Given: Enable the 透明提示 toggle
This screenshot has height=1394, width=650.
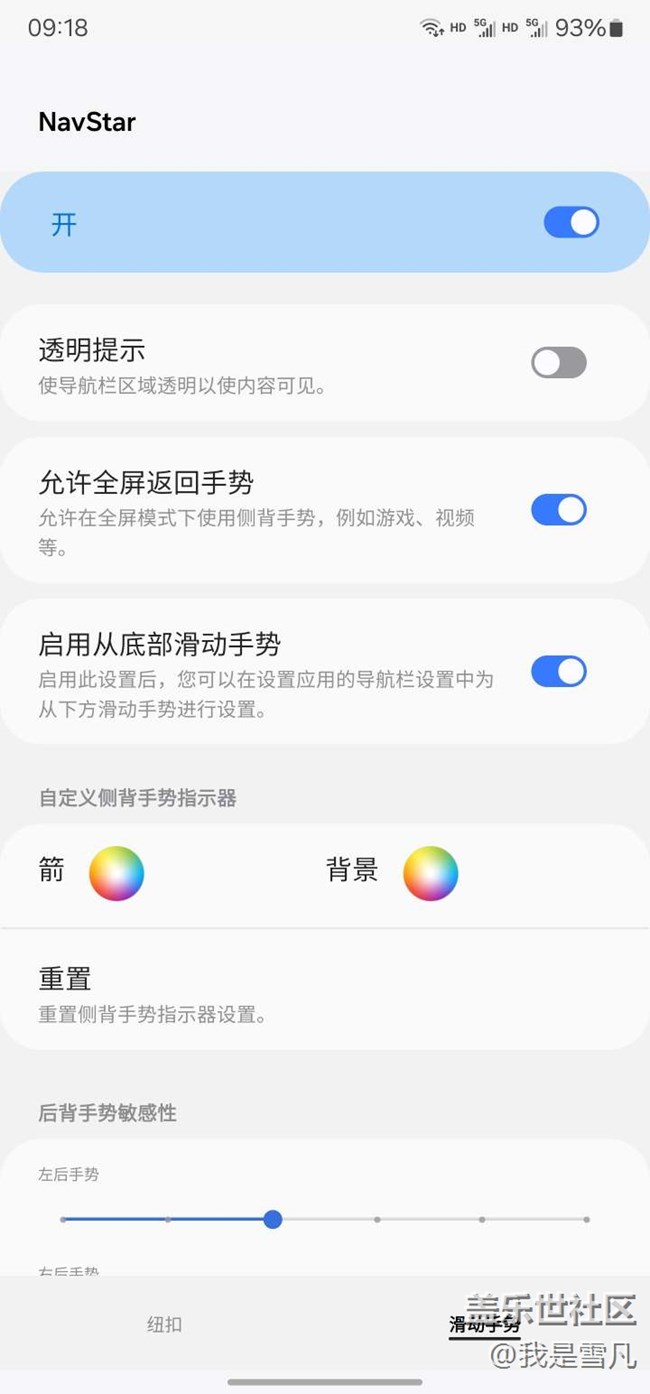Looking at the screenshot, I should (x=558, y=362).
